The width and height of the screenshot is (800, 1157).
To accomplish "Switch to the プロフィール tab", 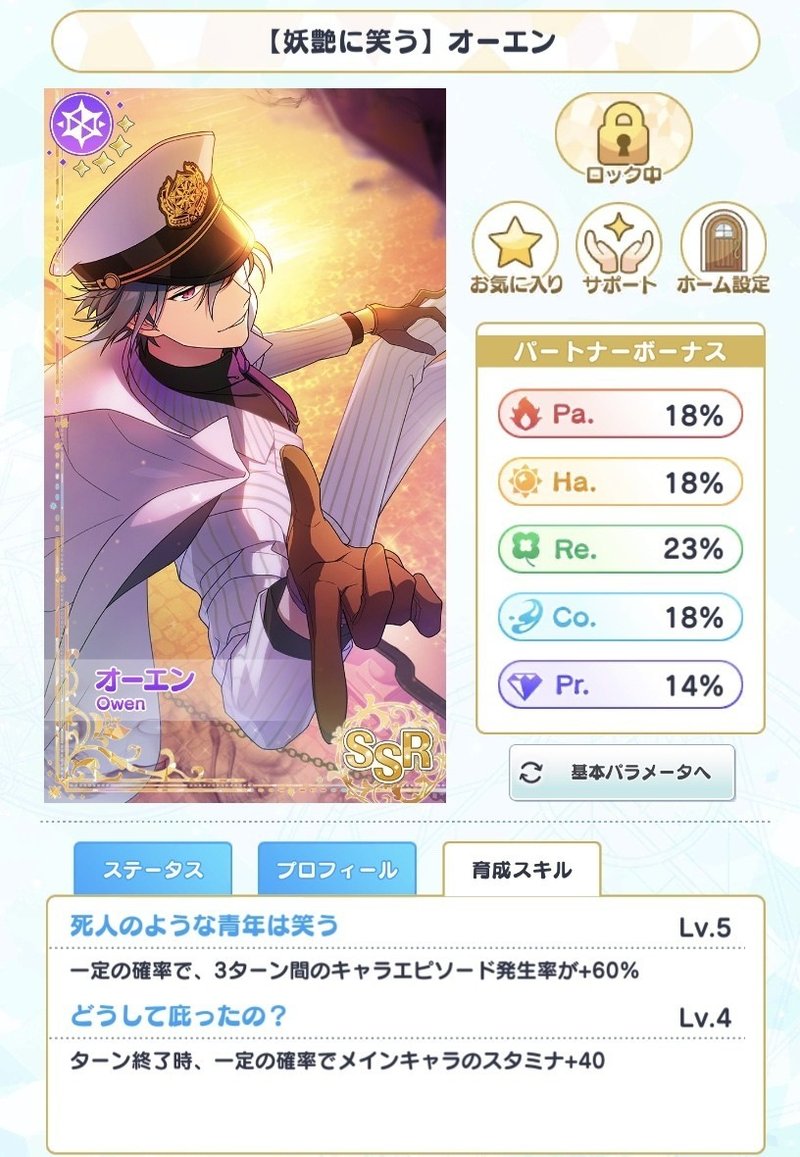I will coord(336,869).
